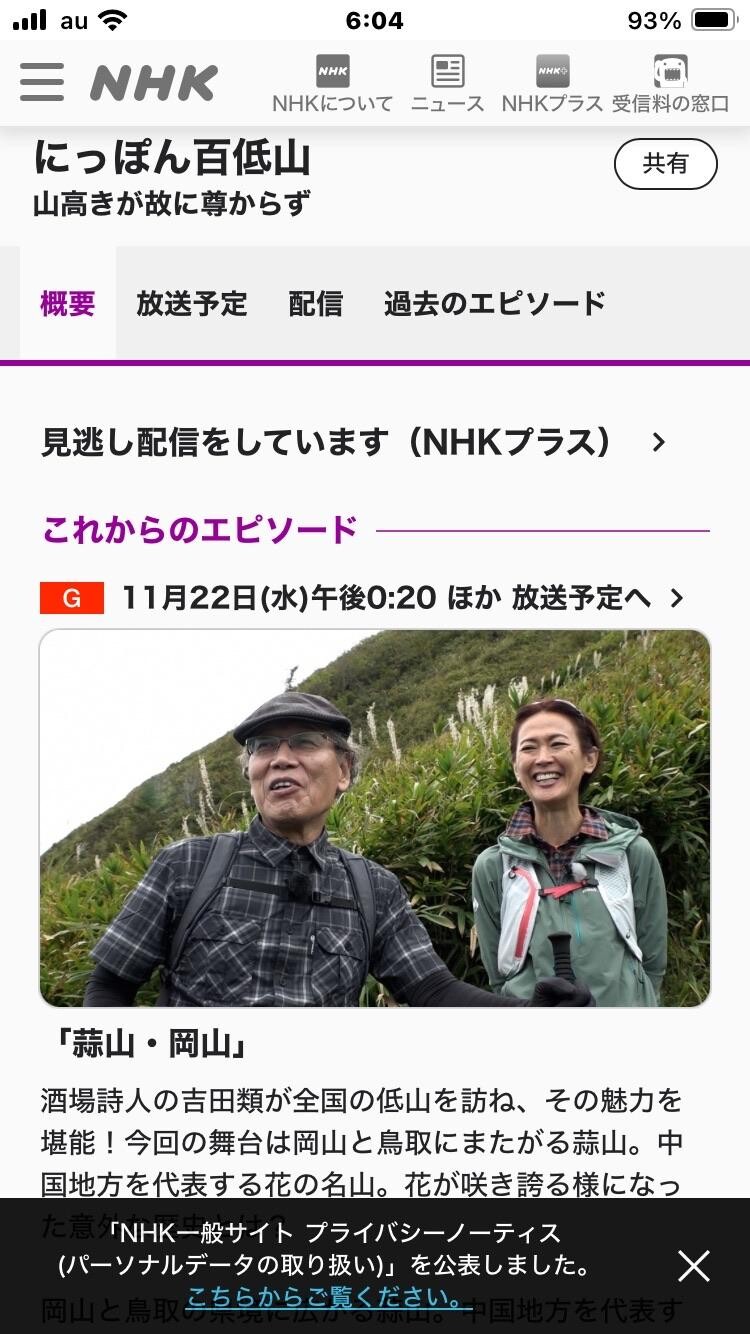
Task: Tap the 共有 share button
Action: 665,164
